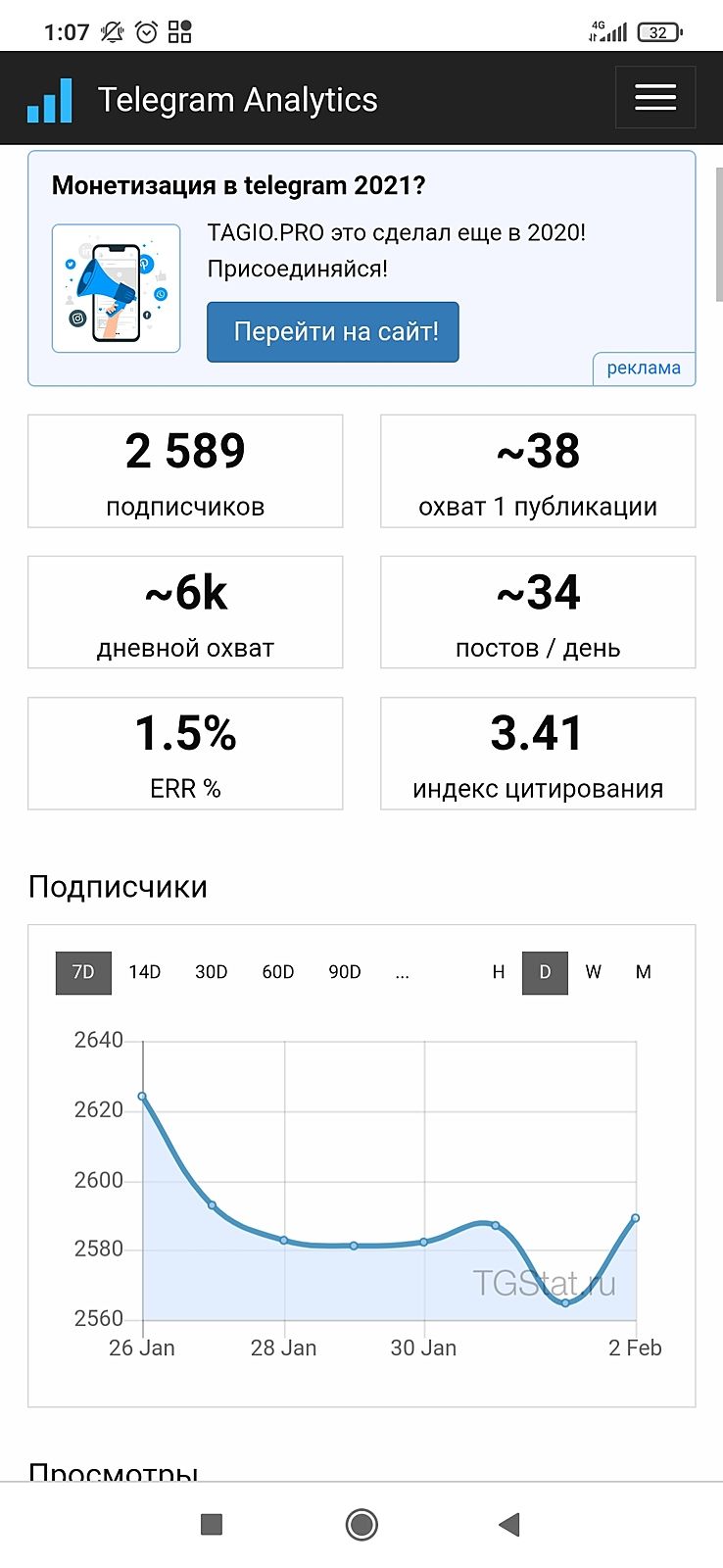The height and width of the screenshot is (1568, 723).
Task: Switch chart range to 14D
Action: coord(145,972)
